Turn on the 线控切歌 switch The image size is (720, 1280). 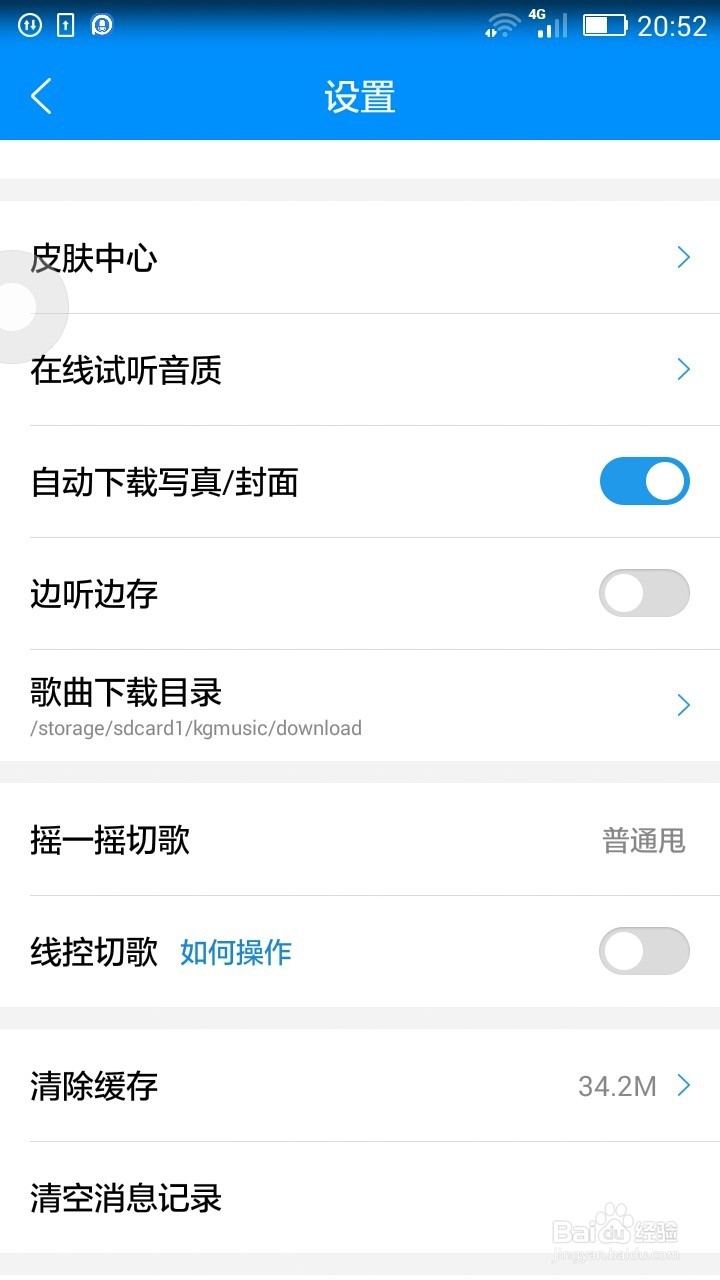644,951
